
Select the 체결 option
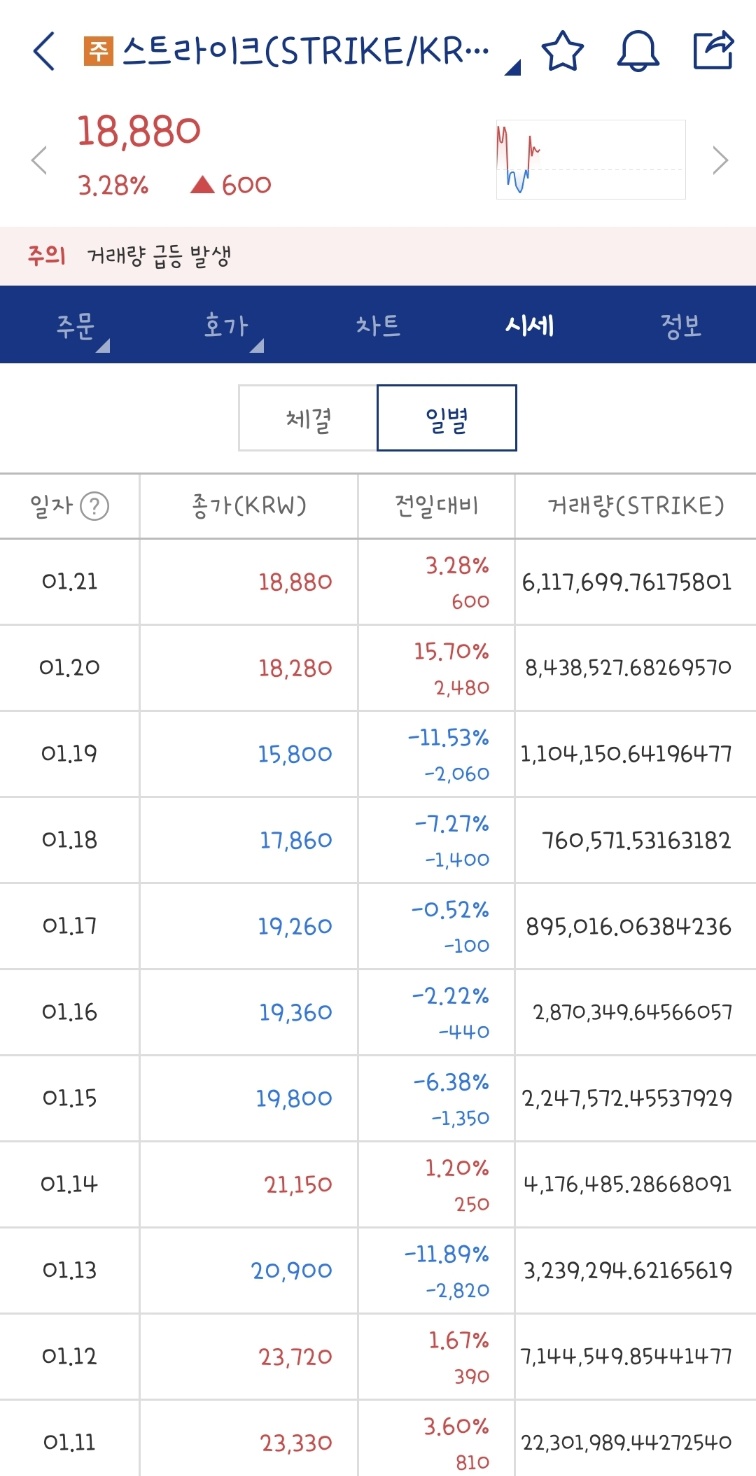308,417
